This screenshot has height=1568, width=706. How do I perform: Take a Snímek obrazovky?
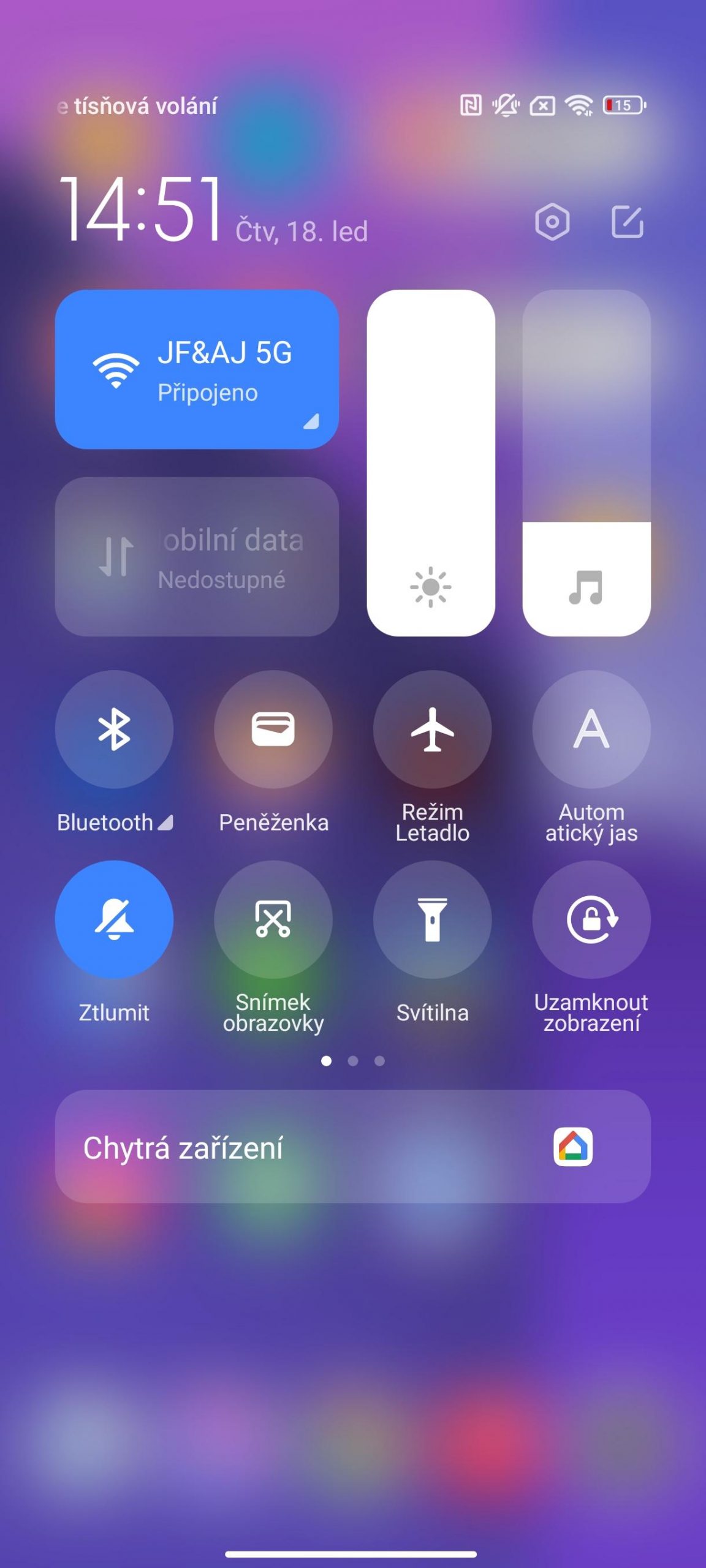(273, 919)
